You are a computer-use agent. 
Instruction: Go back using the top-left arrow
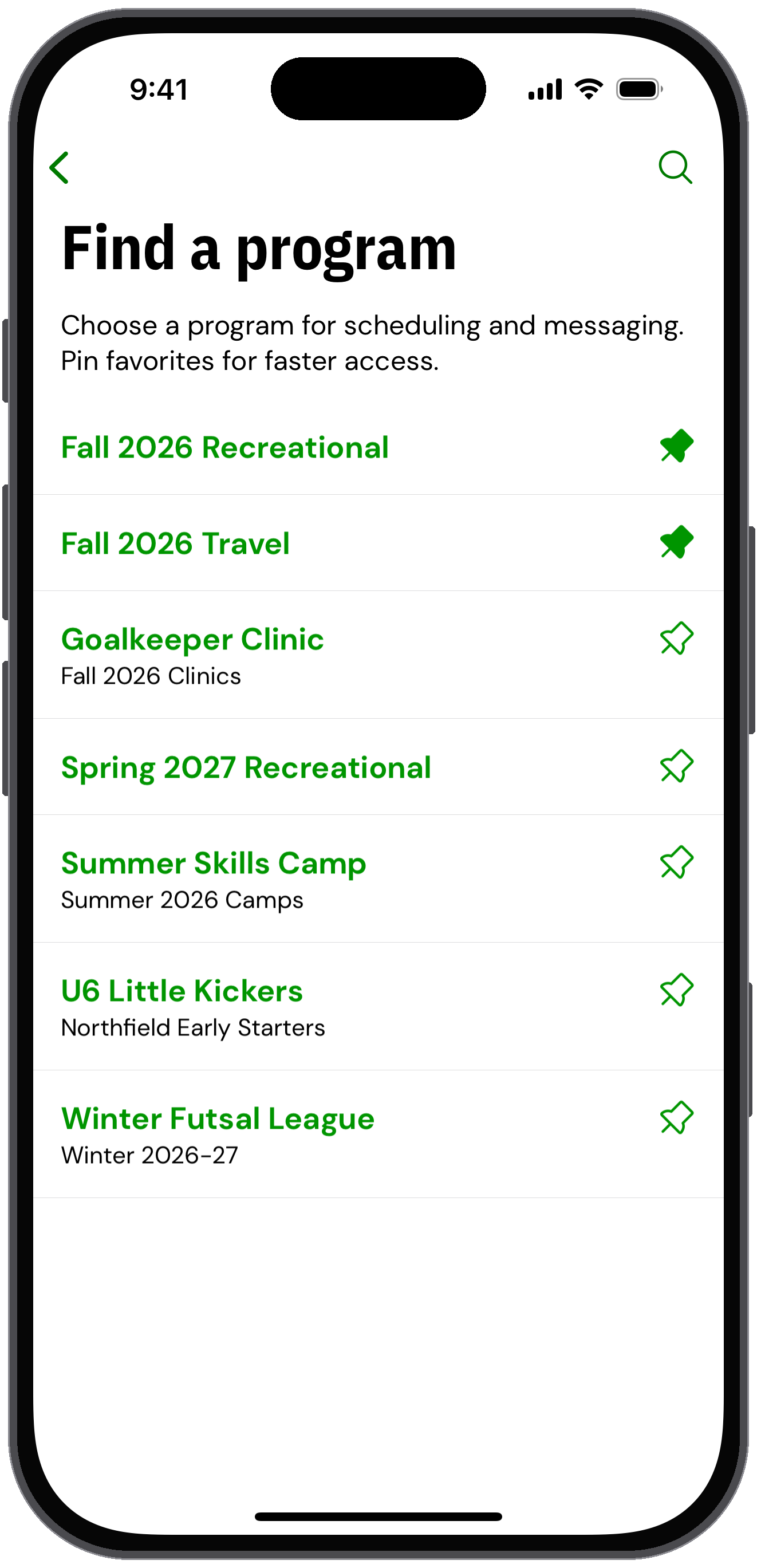click(x=60, y=167)
